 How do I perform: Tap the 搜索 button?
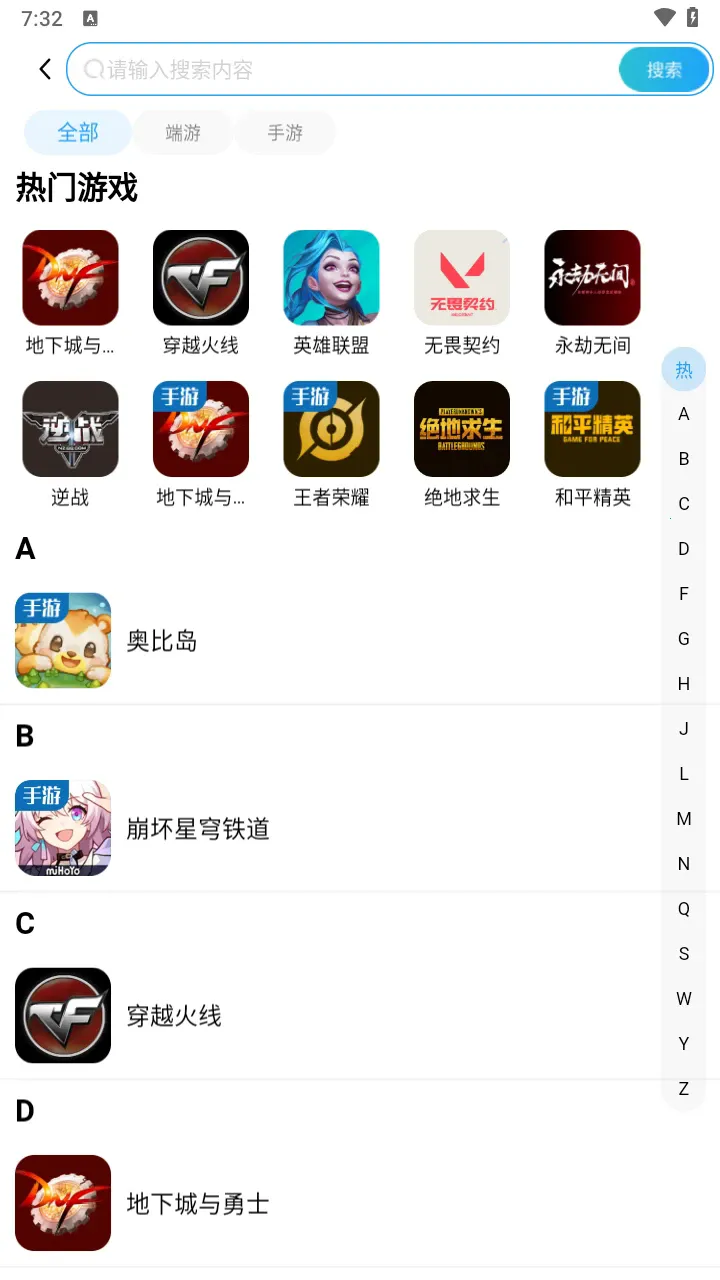(664, 69)
